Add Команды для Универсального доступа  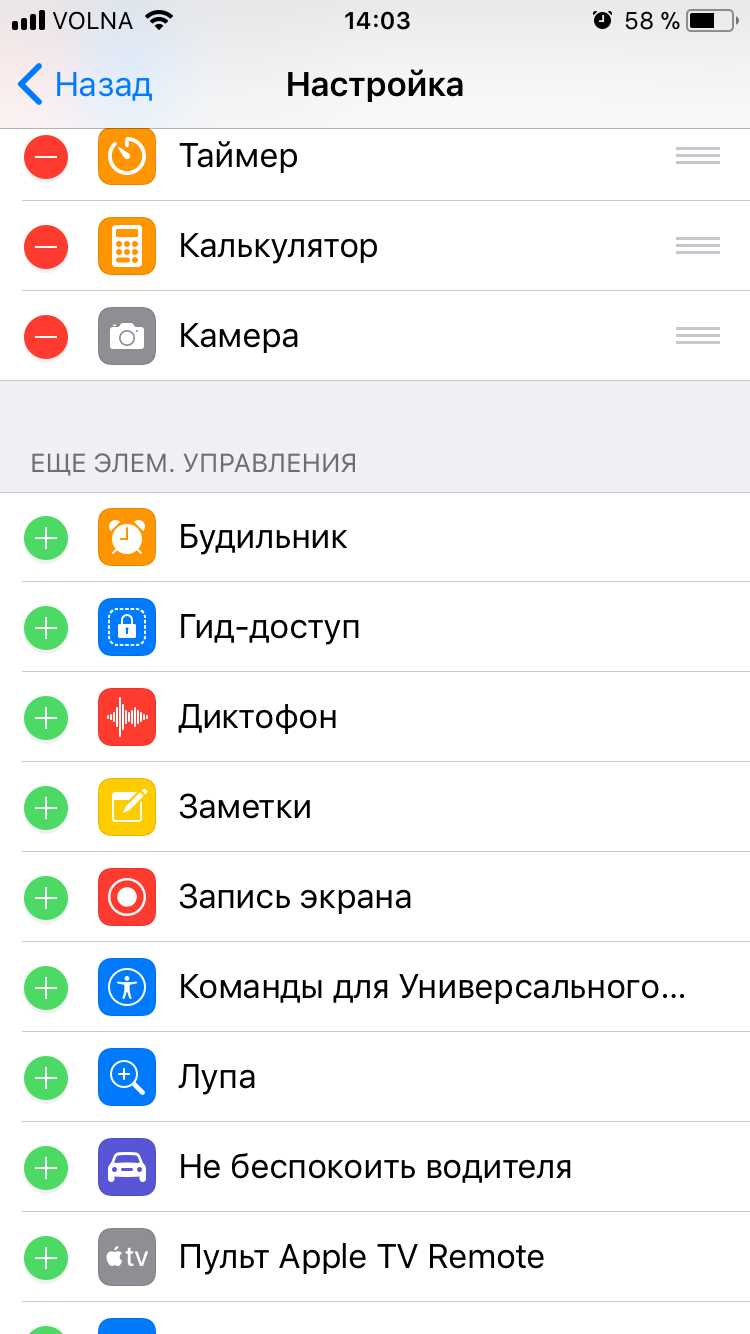point(46,988)
